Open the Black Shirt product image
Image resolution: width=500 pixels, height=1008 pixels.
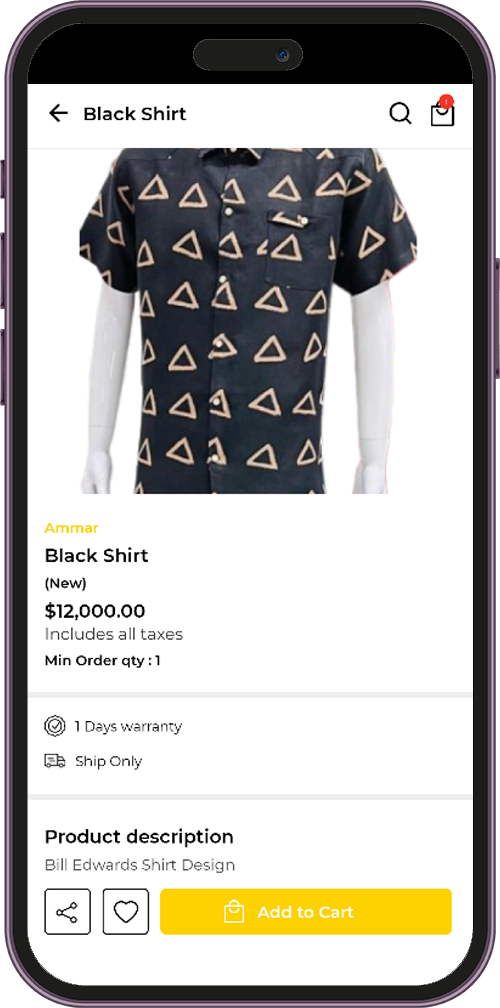click(249, 321)
